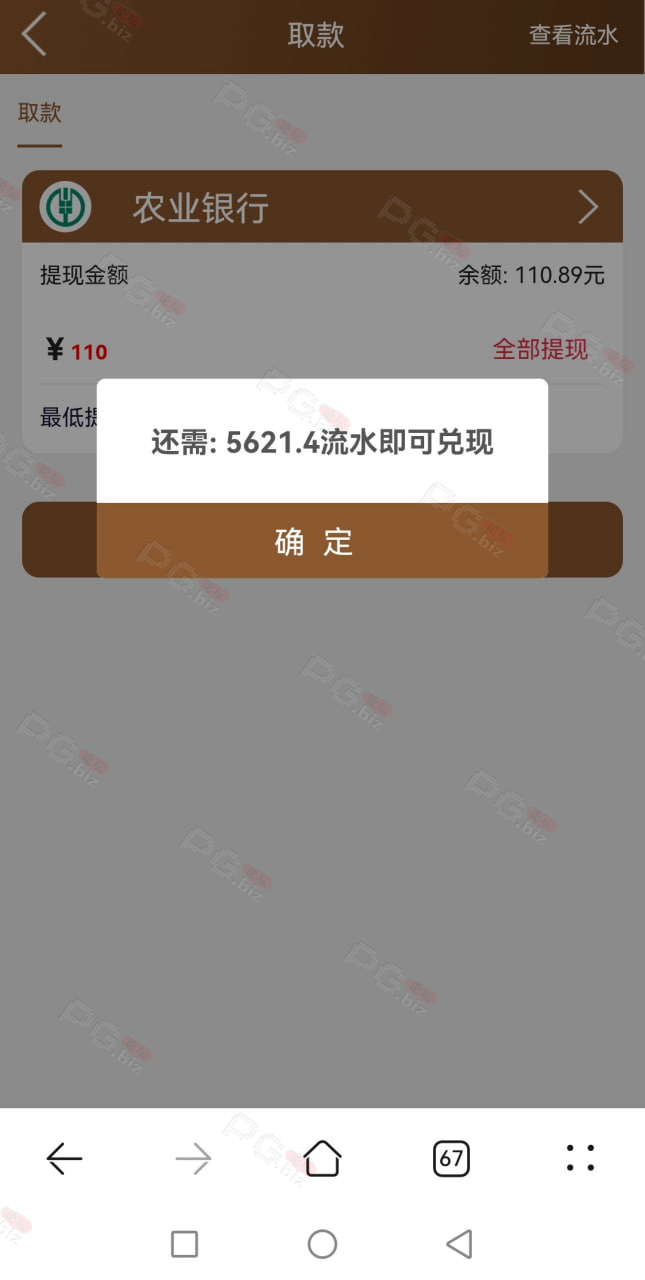The width and height of the screenshot is (645, 1280).
Task: Confirm the dialog with 确定
Action: pyautogui.click(x=322, y=540)
